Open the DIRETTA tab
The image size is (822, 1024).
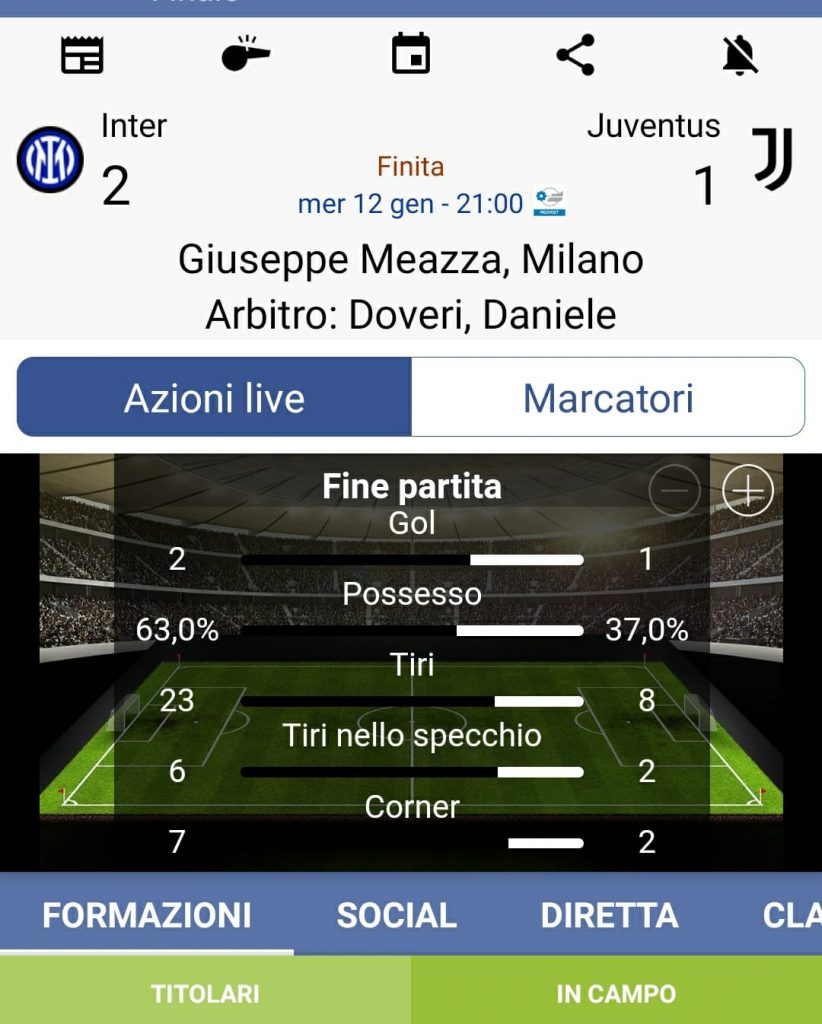(x=609, y=915)
